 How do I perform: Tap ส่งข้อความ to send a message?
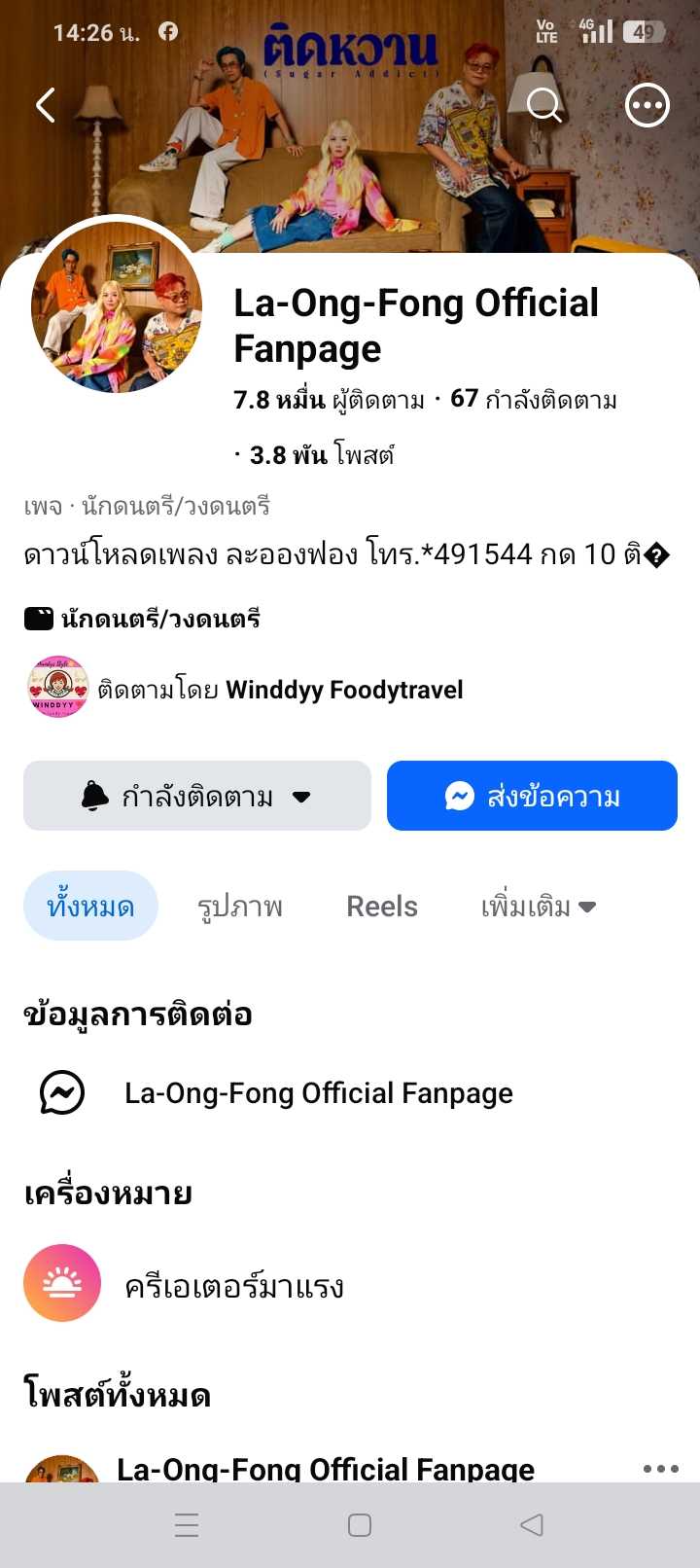tap(532, 796)
